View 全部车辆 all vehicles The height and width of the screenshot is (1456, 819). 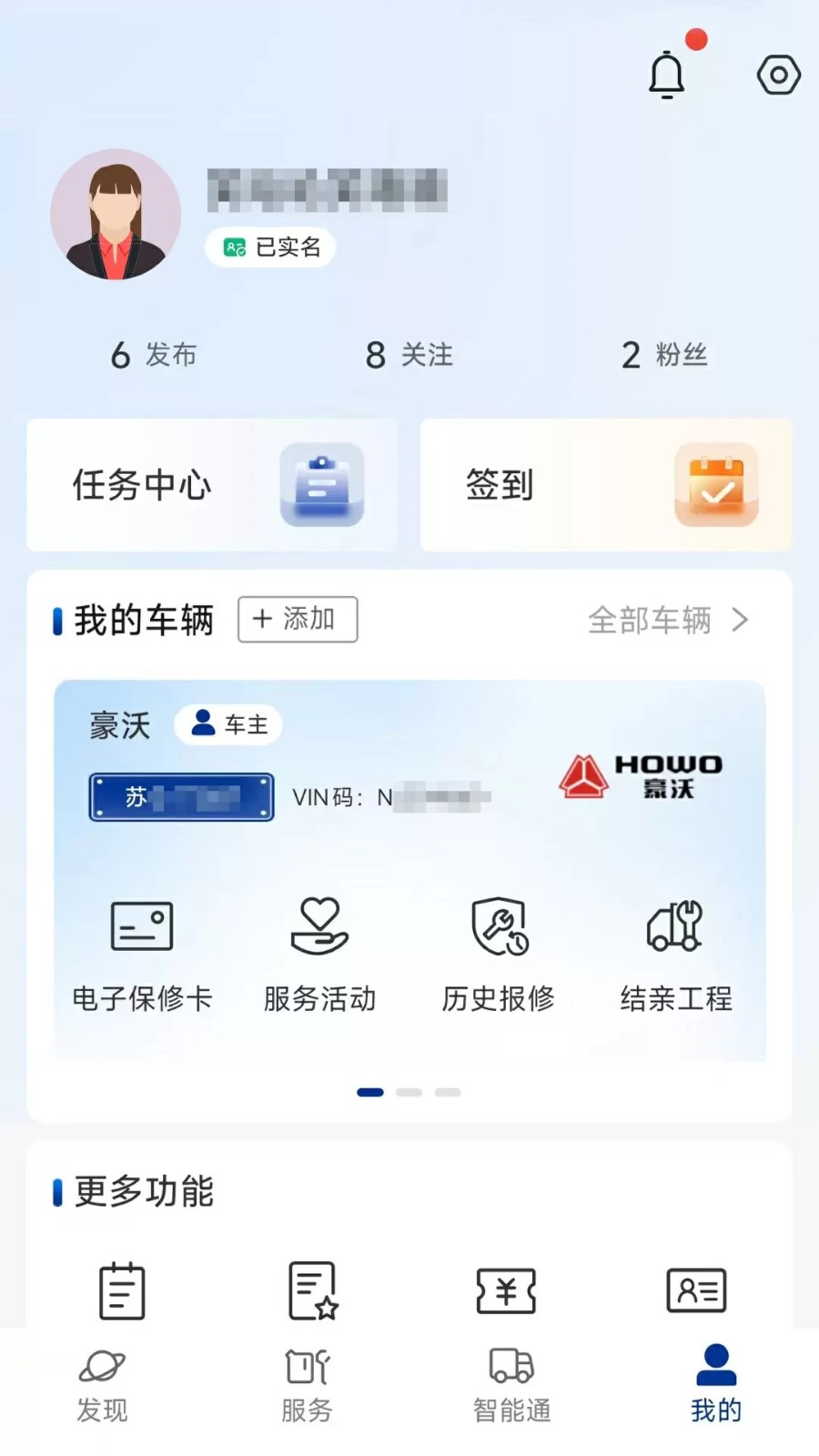point(668,621)
